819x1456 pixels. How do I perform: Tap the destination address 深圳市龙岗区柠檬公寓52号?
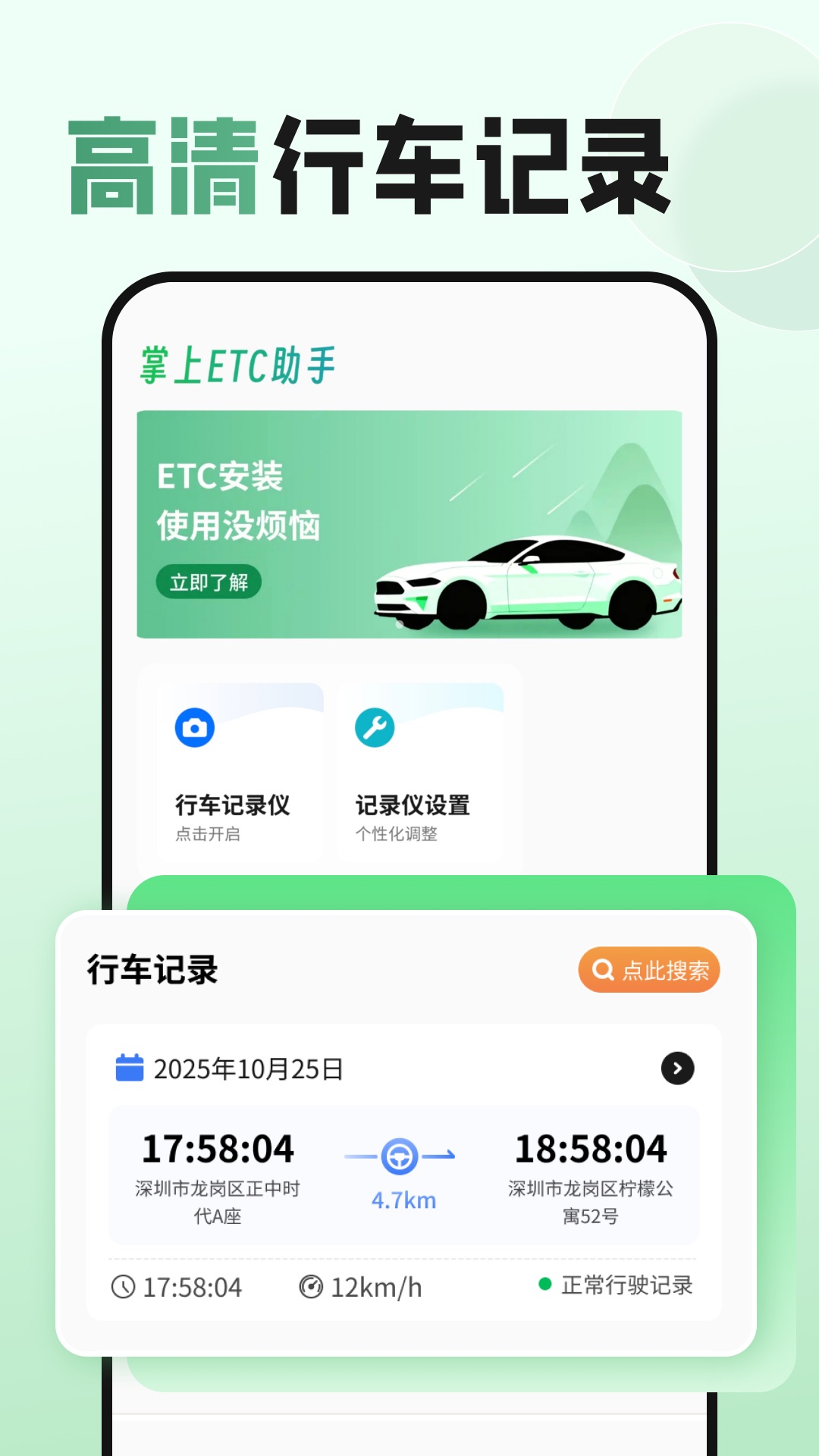tap(591, 1191)
